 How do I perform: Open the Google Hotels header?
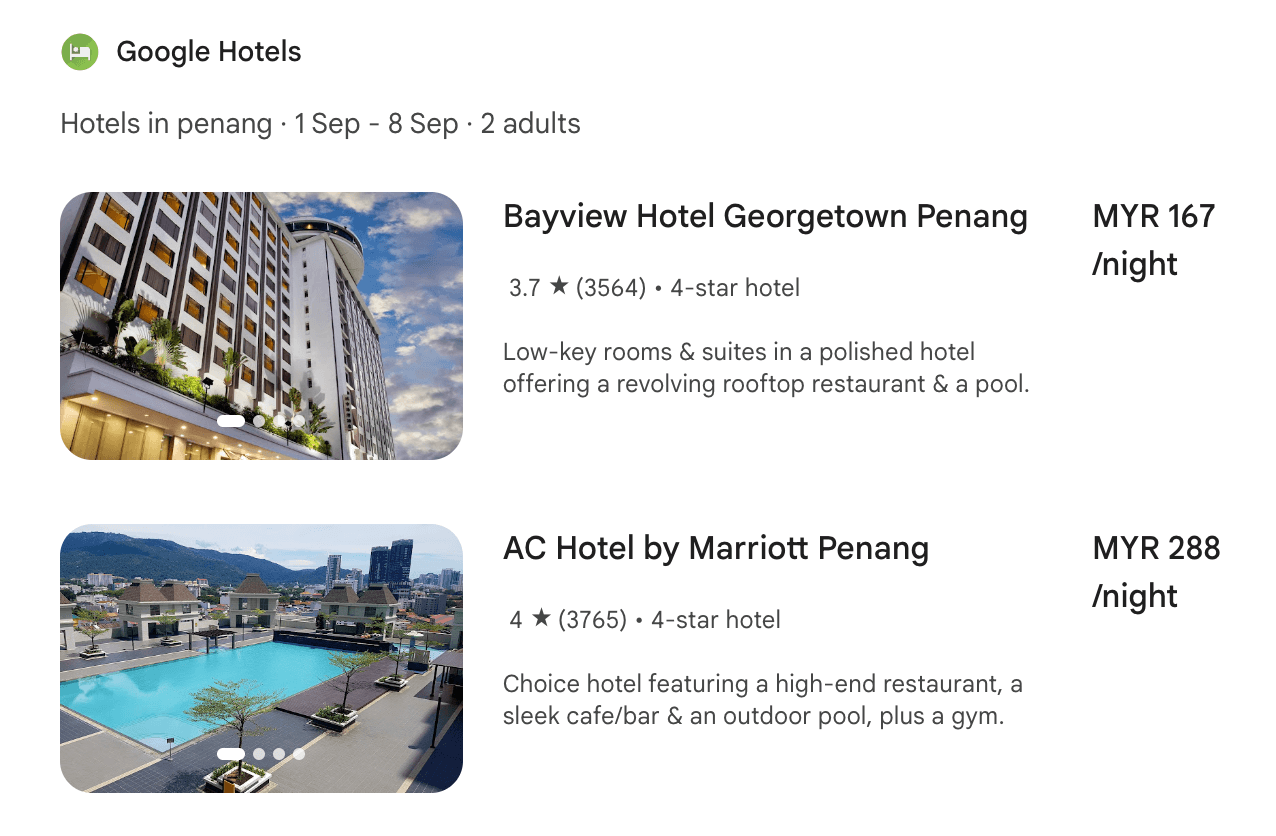(x=208, y=52)
